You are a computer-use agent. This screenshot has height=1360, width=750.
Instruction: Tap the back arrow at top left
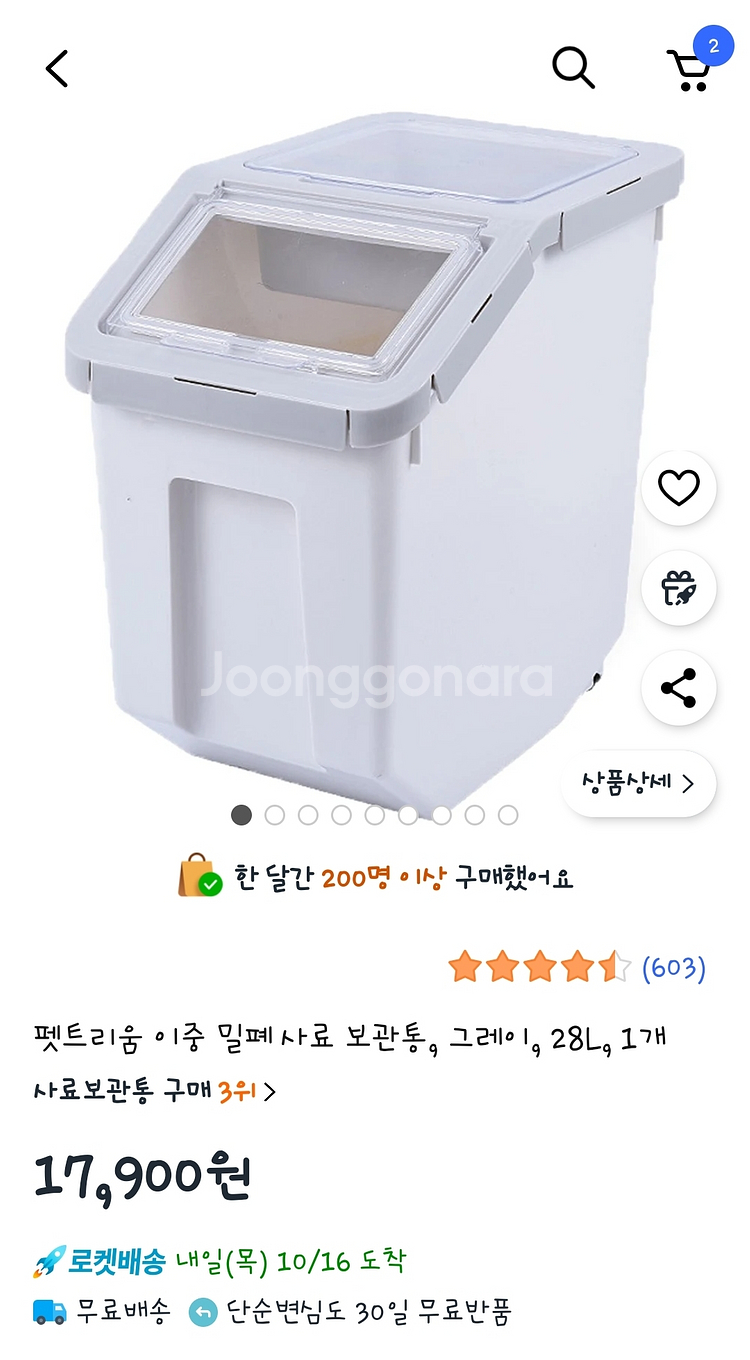point(56,68)
